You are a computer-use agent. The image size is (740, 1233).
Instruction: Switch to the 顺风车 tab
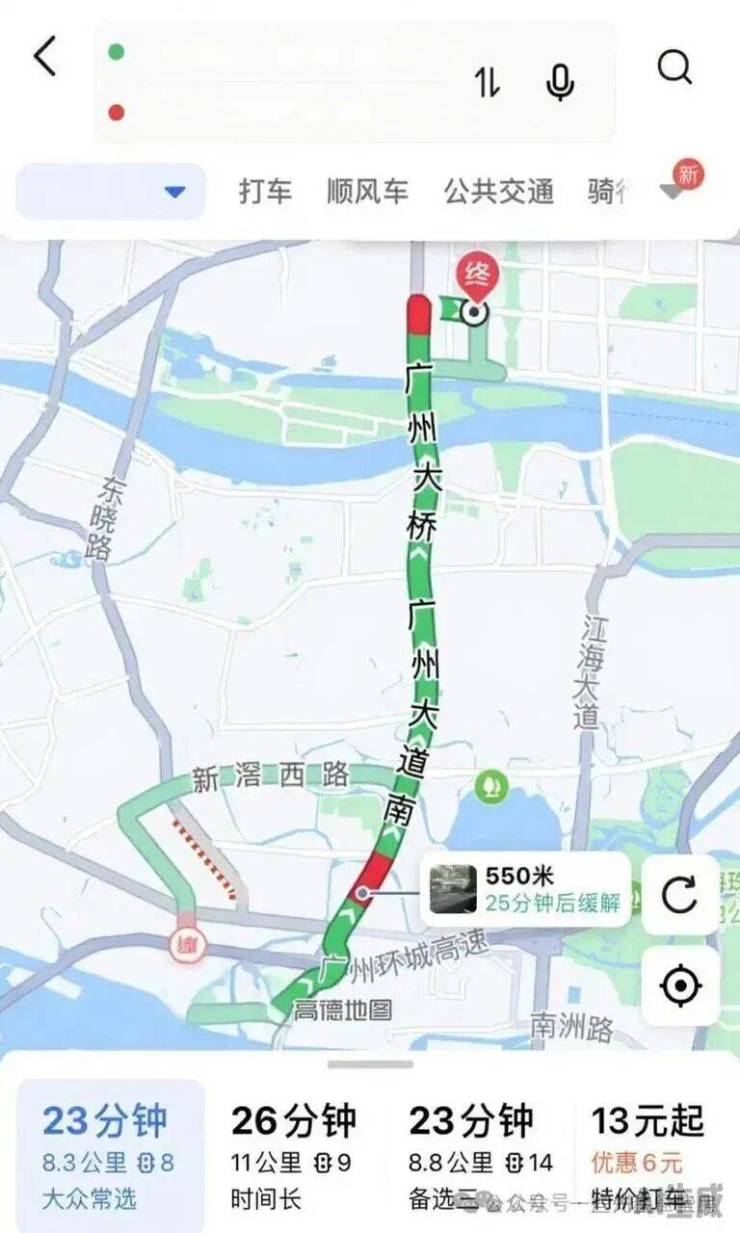pos(367,191)
